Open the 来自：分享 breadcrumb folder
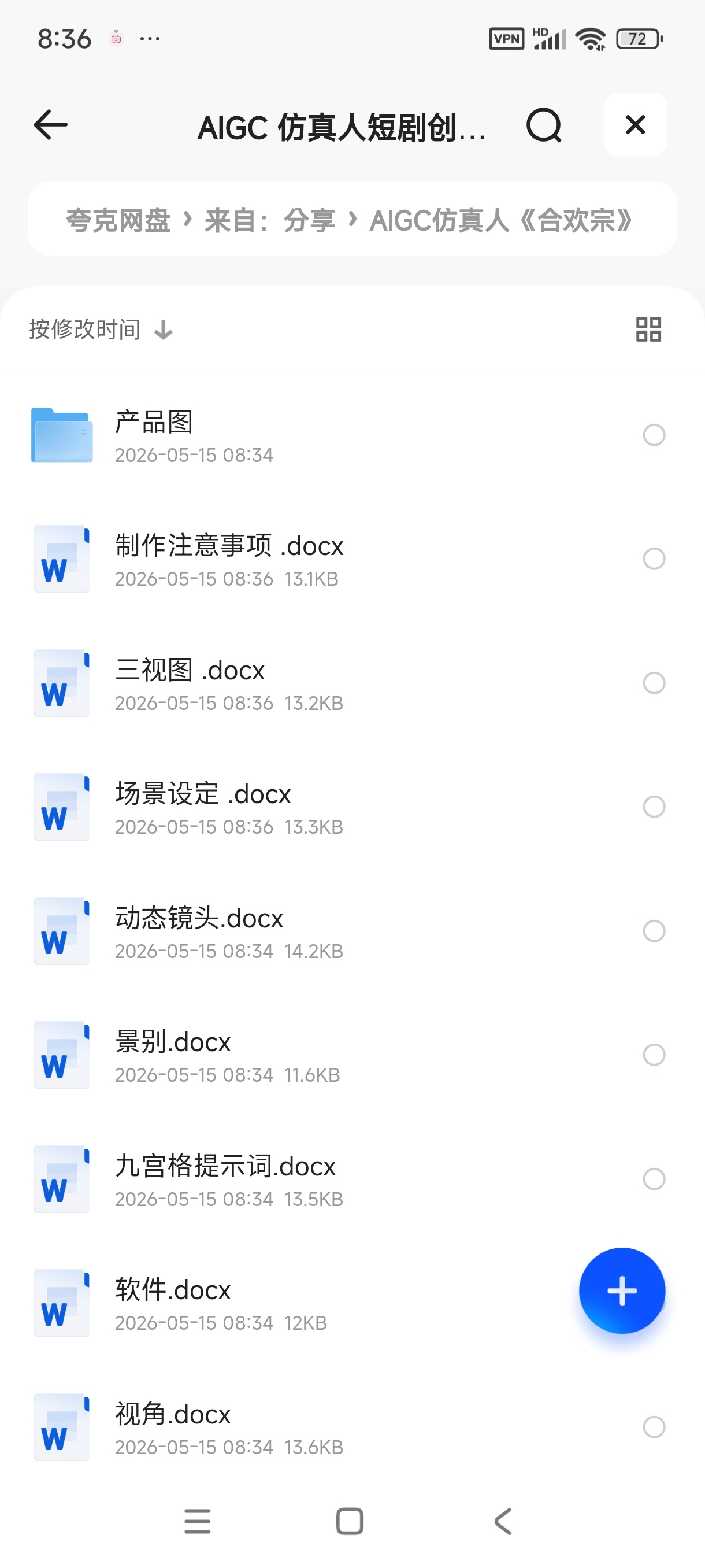The image size is (705, 1568). (x=270, y=220)
